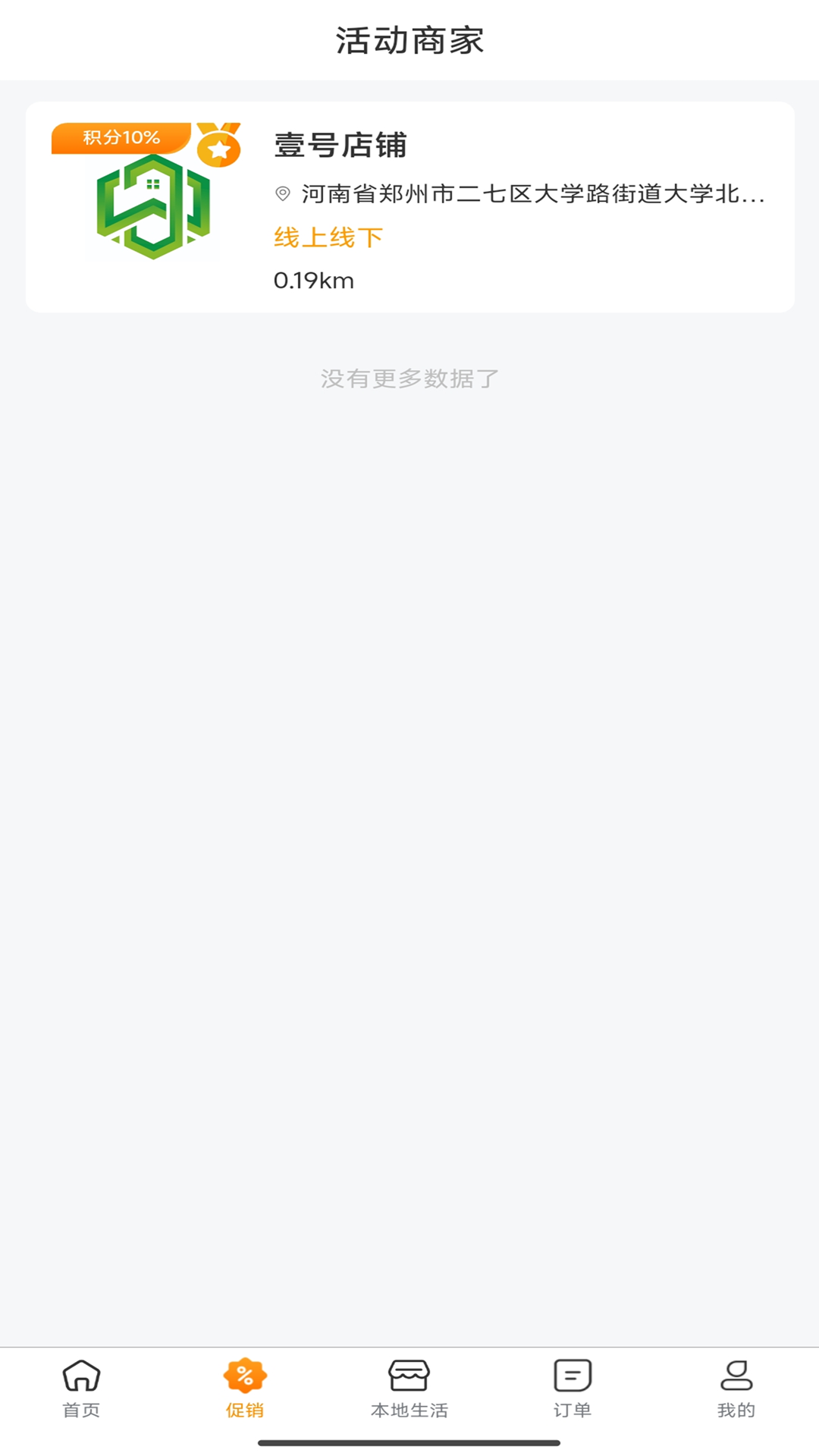The image size is (819, 1456).
Task: Open the 首页 home icon
Action: coord(80,1385)
